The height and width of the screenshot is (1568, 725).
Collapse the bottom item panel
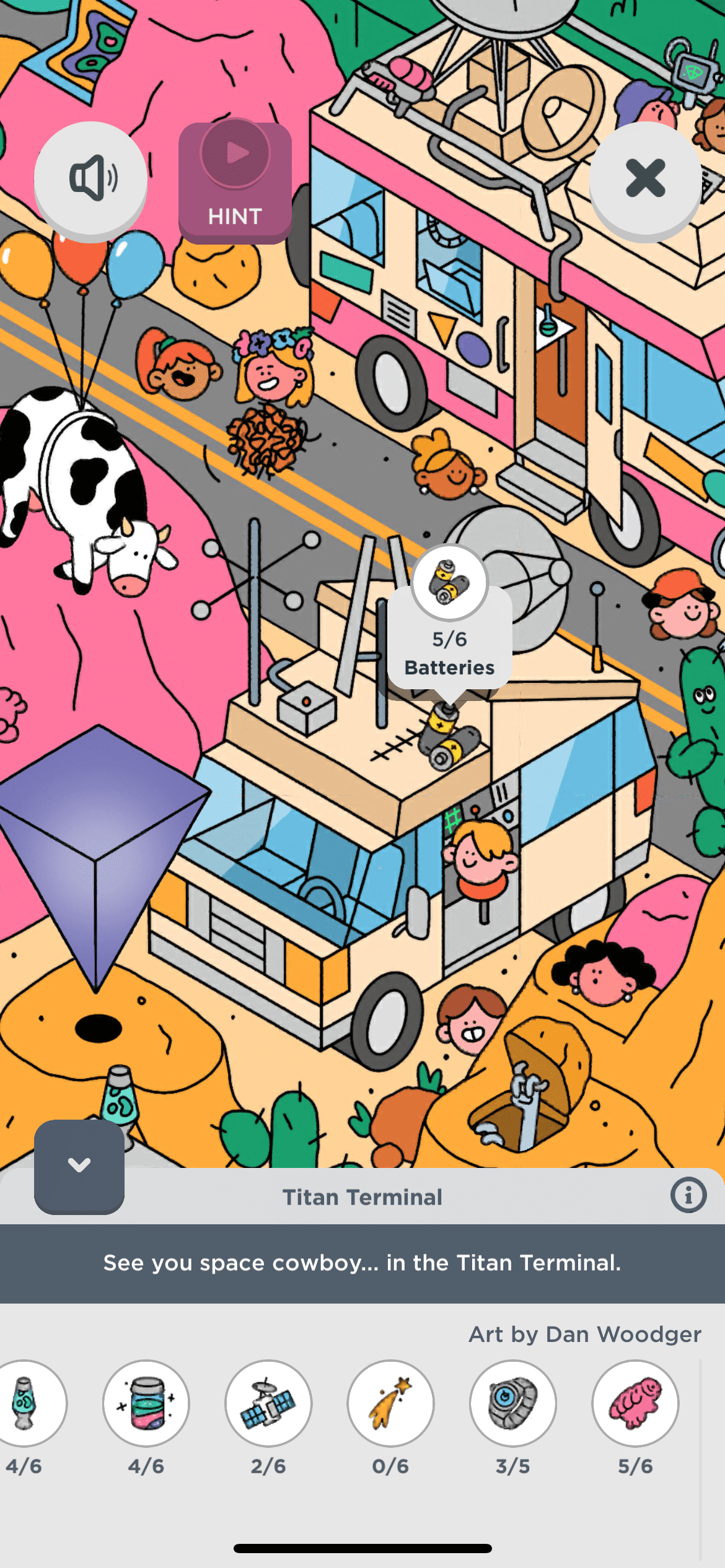pos(79,1165)
